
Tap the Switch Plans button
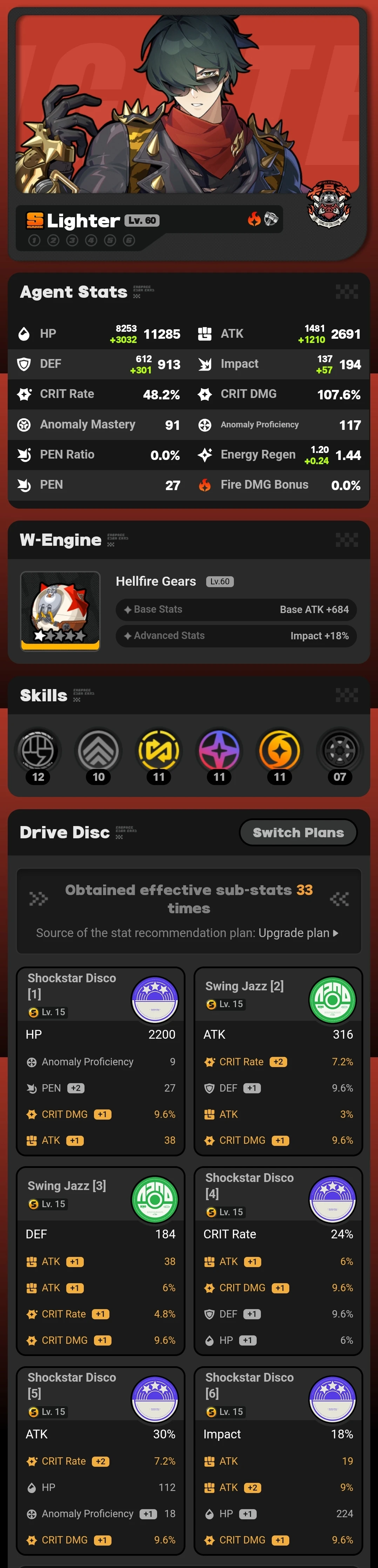coord(298,832)
